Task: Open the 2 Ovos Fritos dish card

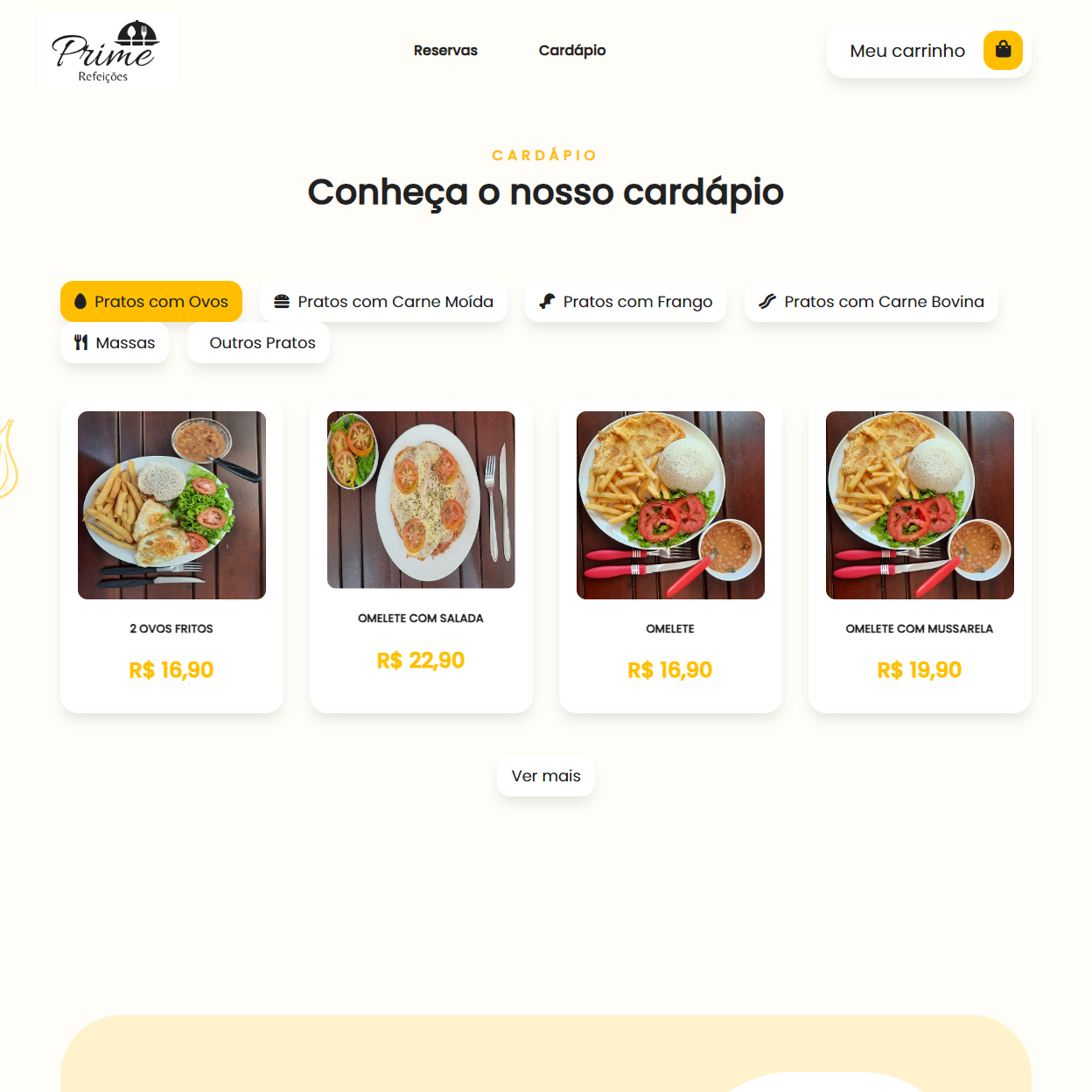Action: [171, 555]
